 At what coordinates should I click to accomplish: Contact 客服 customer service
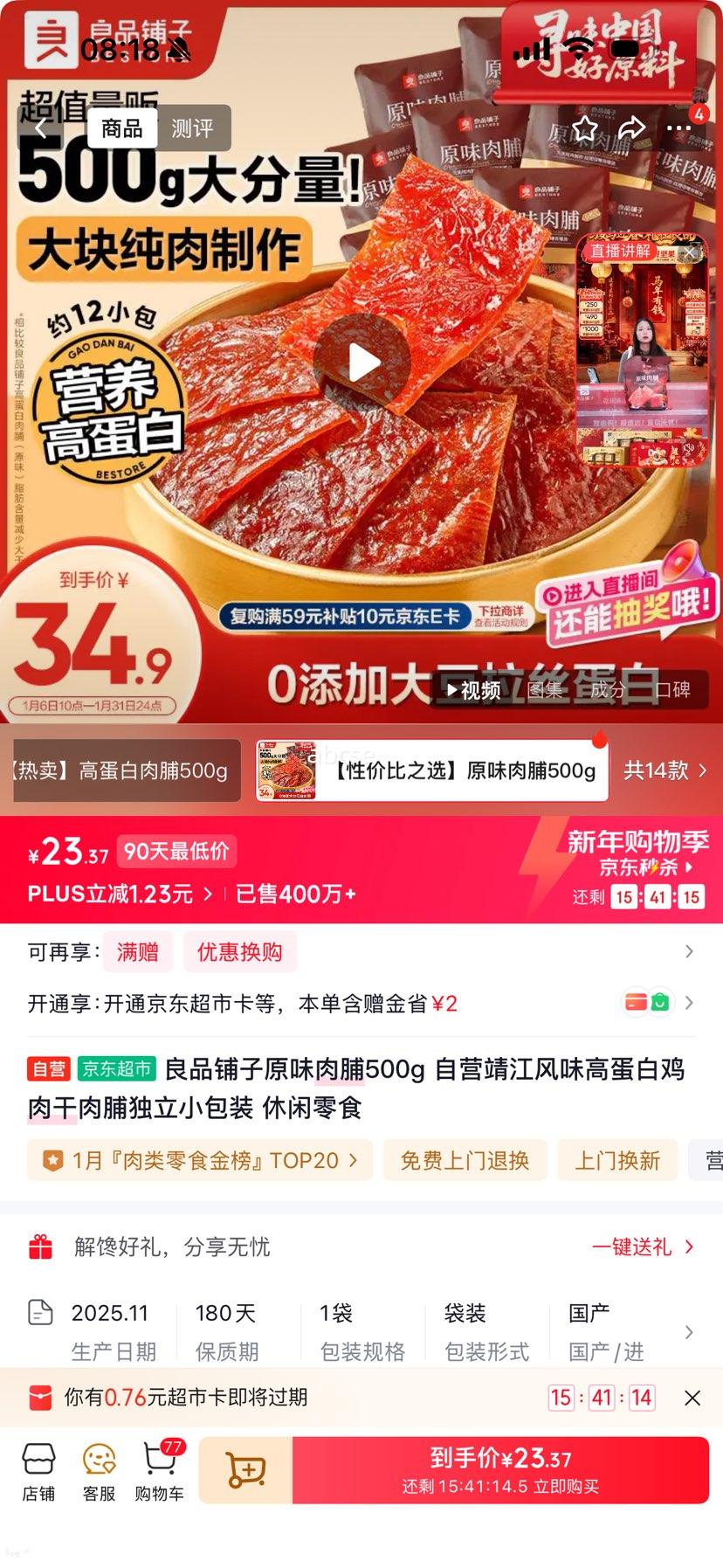pyautogui.click(x=100, y=1469)
